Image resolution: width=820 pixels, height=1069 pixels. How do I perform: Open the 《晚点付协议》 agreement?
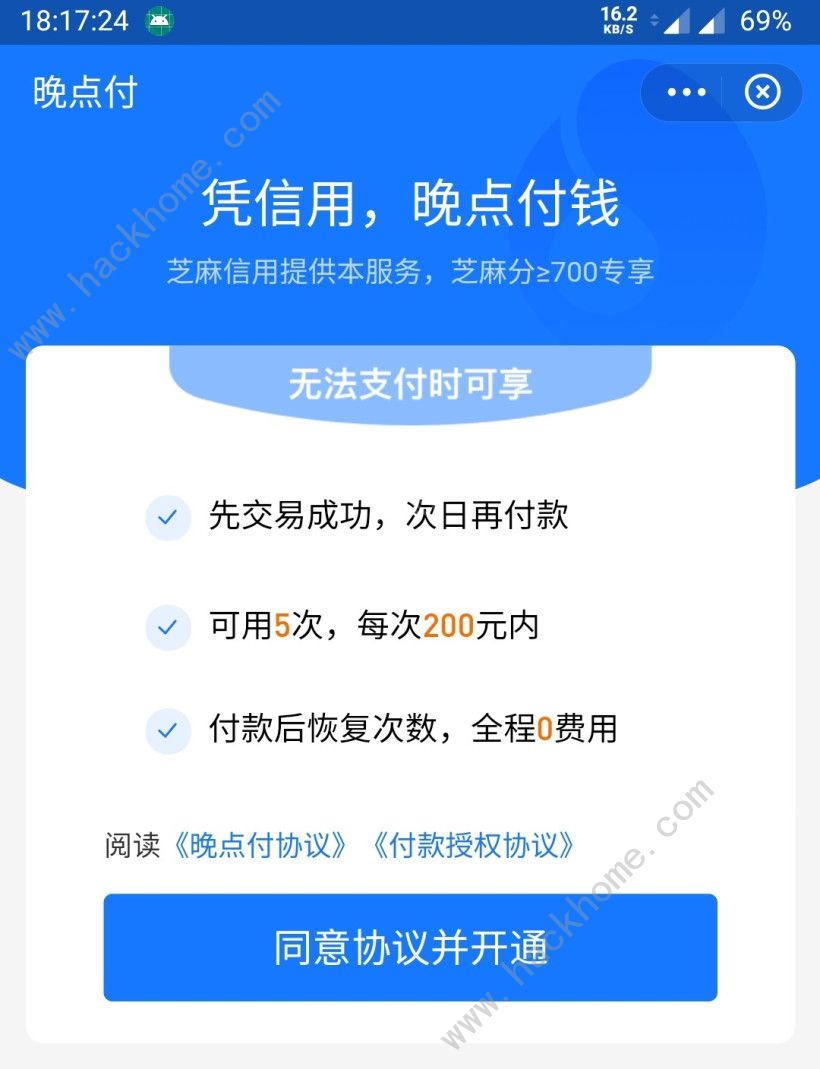coord(261,845)
